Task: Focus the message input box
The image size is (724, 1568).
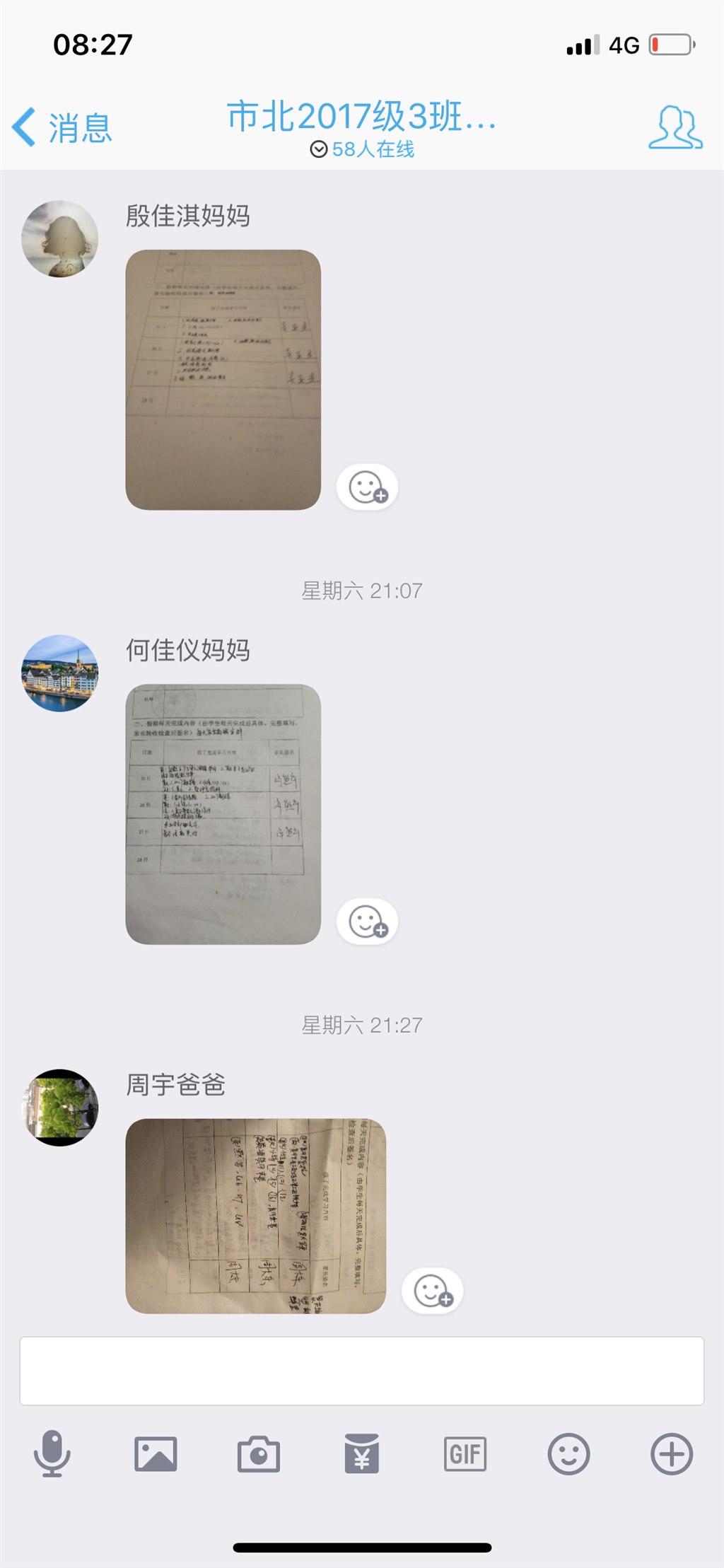Action: [x=362, y=1370]
